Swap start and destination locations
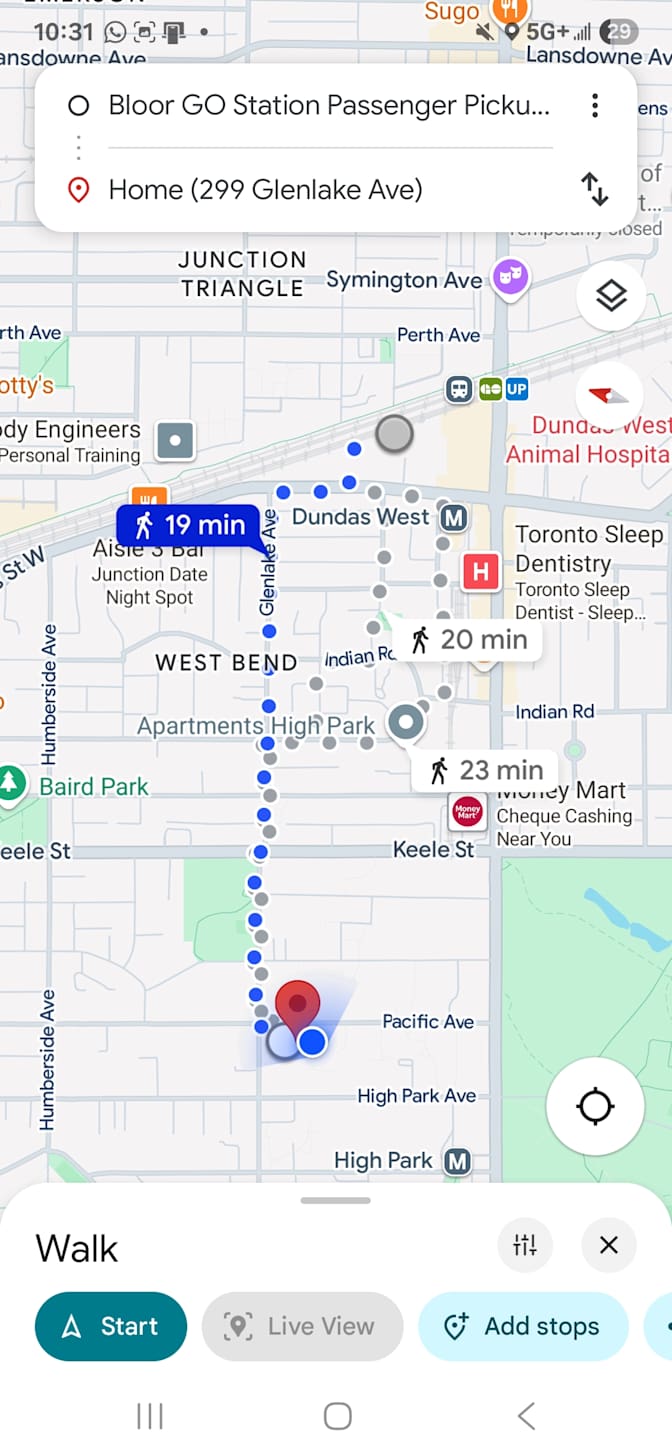 coord(595,189)
